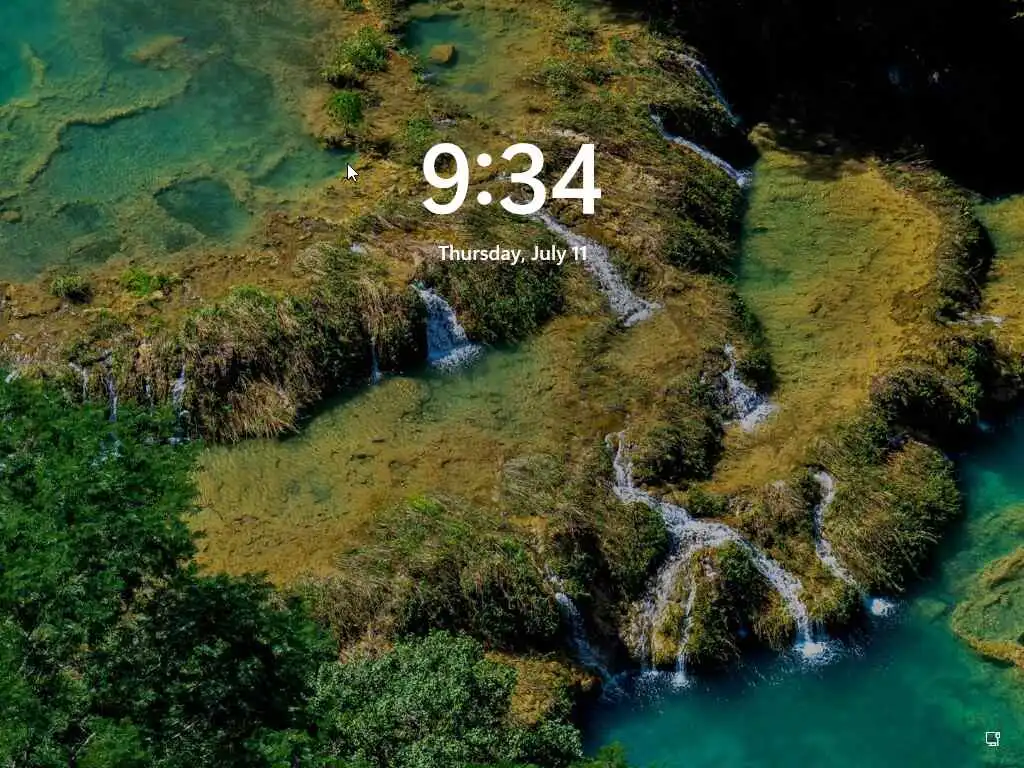
Task: Tap the lock screen to show sign-in
Action: tap(512, 420)
